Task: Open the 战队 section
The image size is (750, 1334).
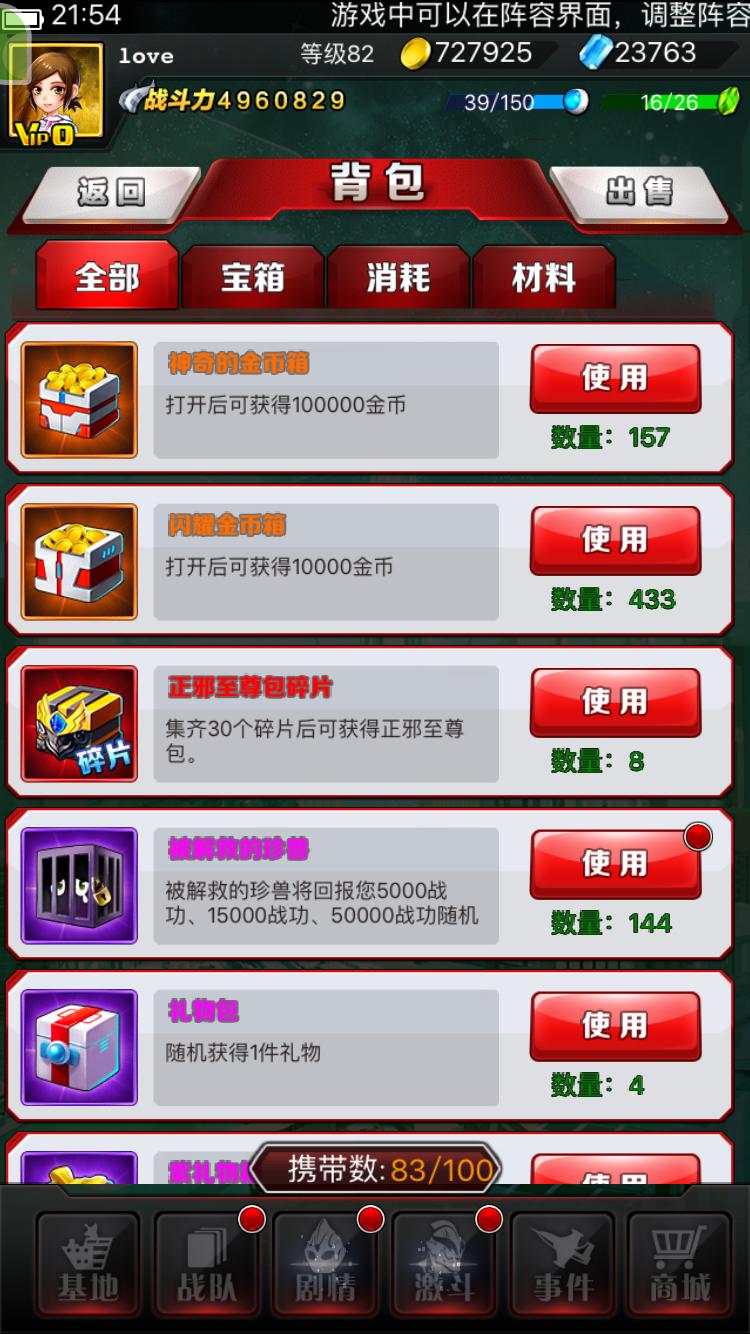Action: [x=207, y=1272]
